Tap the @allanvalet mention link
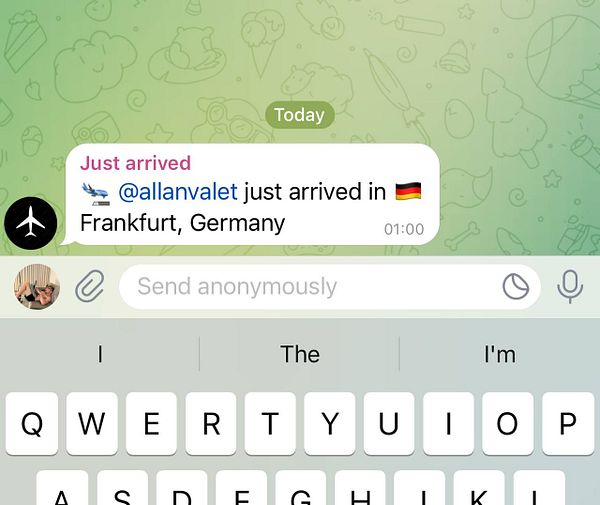This screenshot has width=600, height=505. (x=177, y=190)
